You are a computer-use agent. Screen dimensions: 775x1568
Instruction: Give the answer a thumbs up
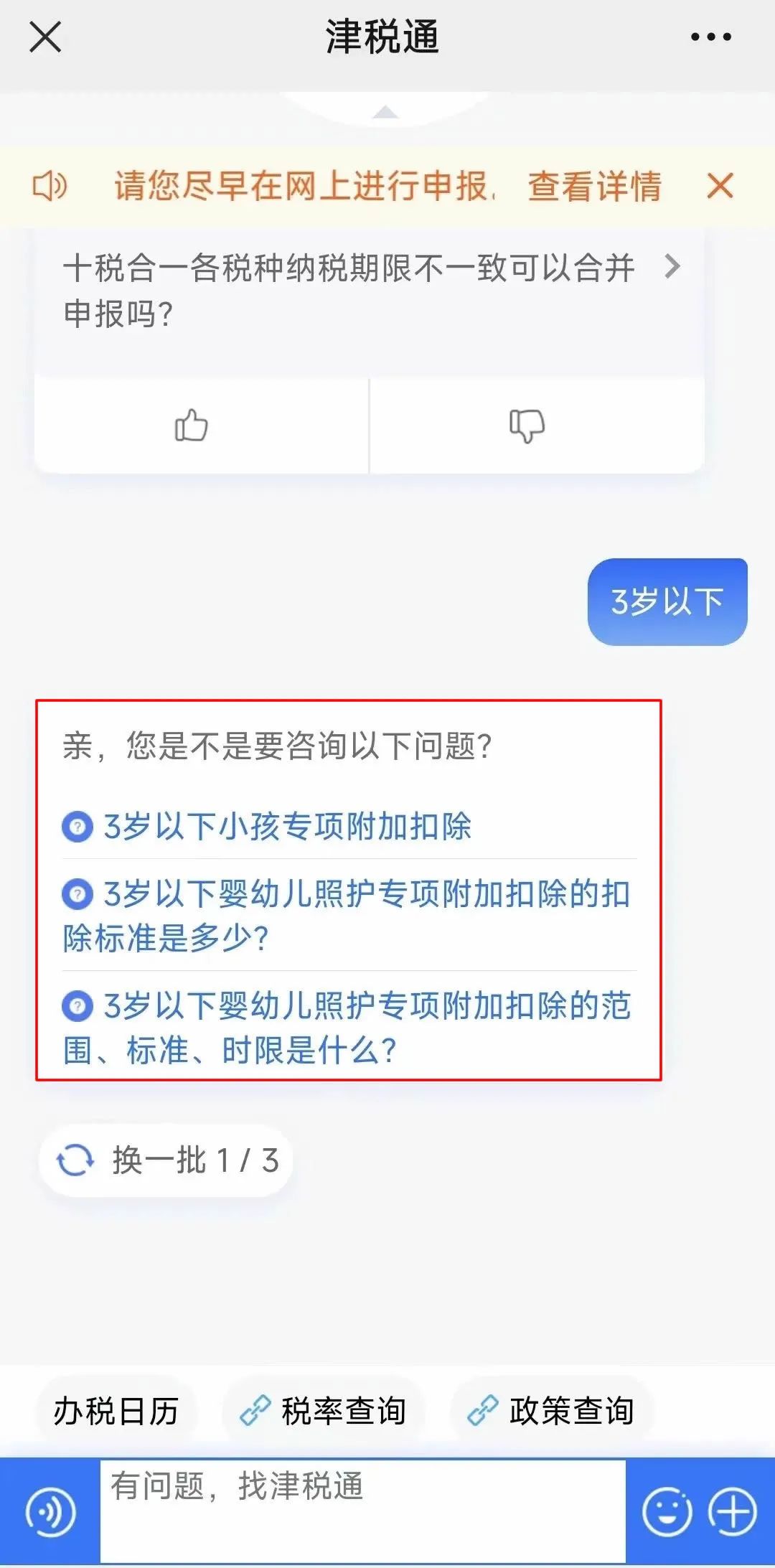click(192, 426)
